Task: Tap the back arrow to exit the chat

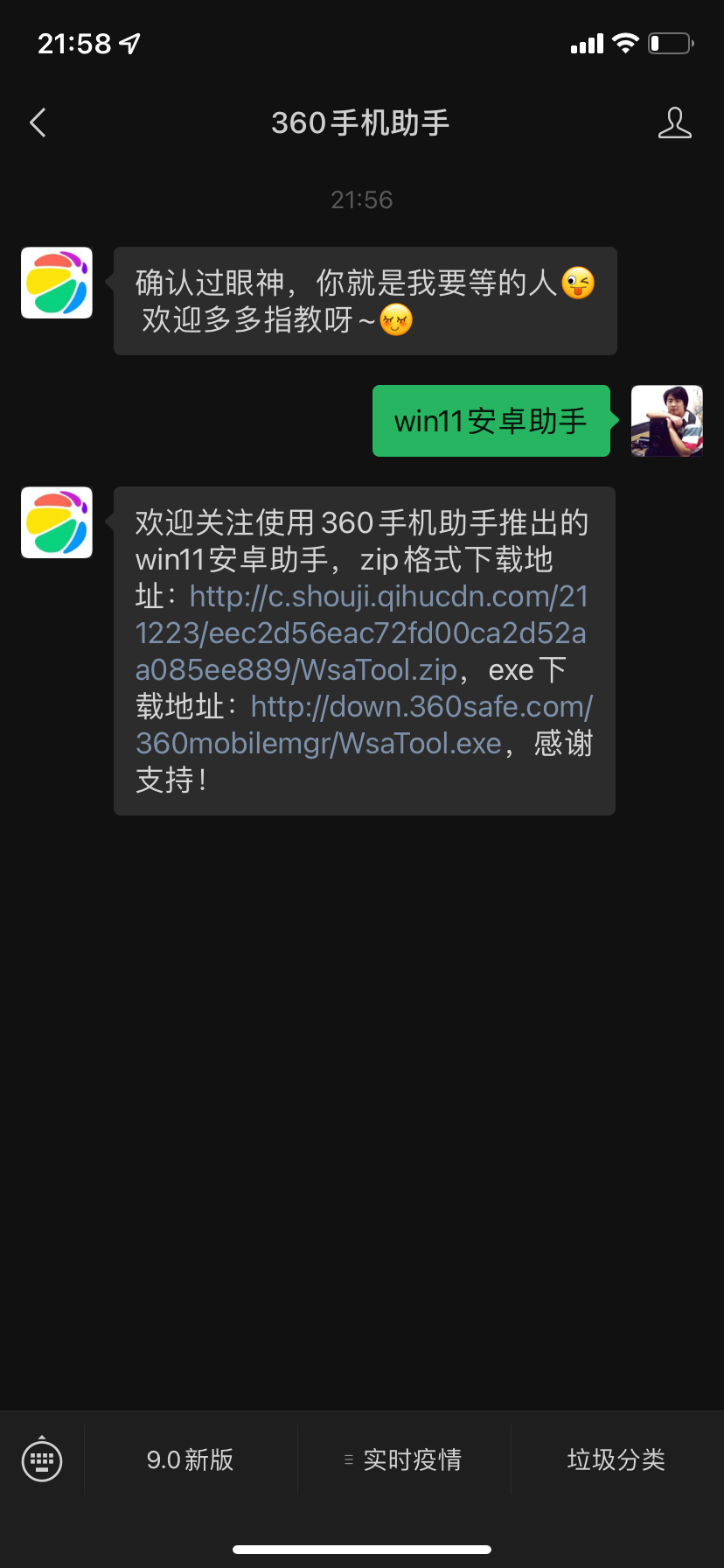Action: point(37,122)
